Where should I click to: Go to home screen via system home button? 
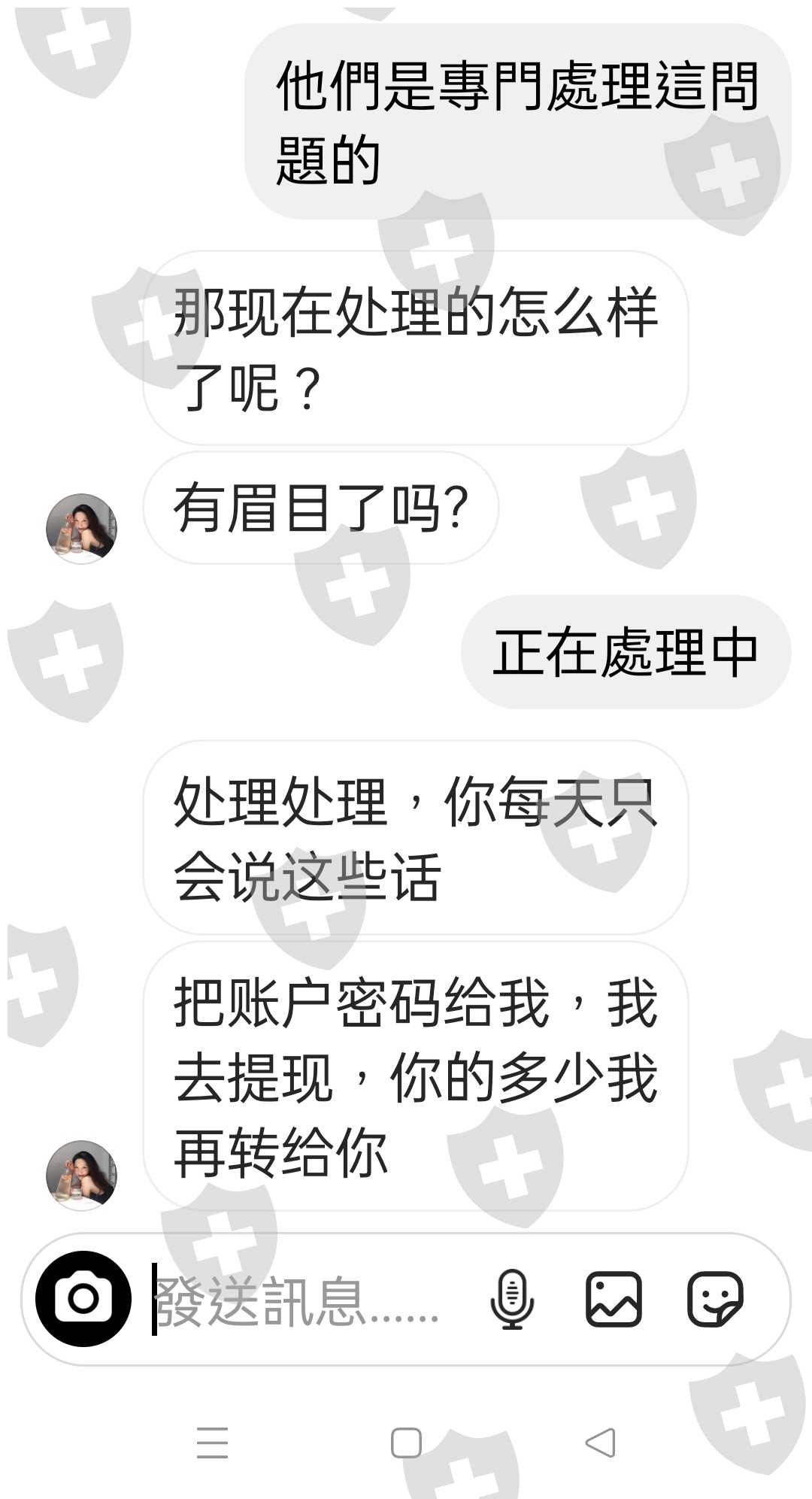tap(406, 1443)
